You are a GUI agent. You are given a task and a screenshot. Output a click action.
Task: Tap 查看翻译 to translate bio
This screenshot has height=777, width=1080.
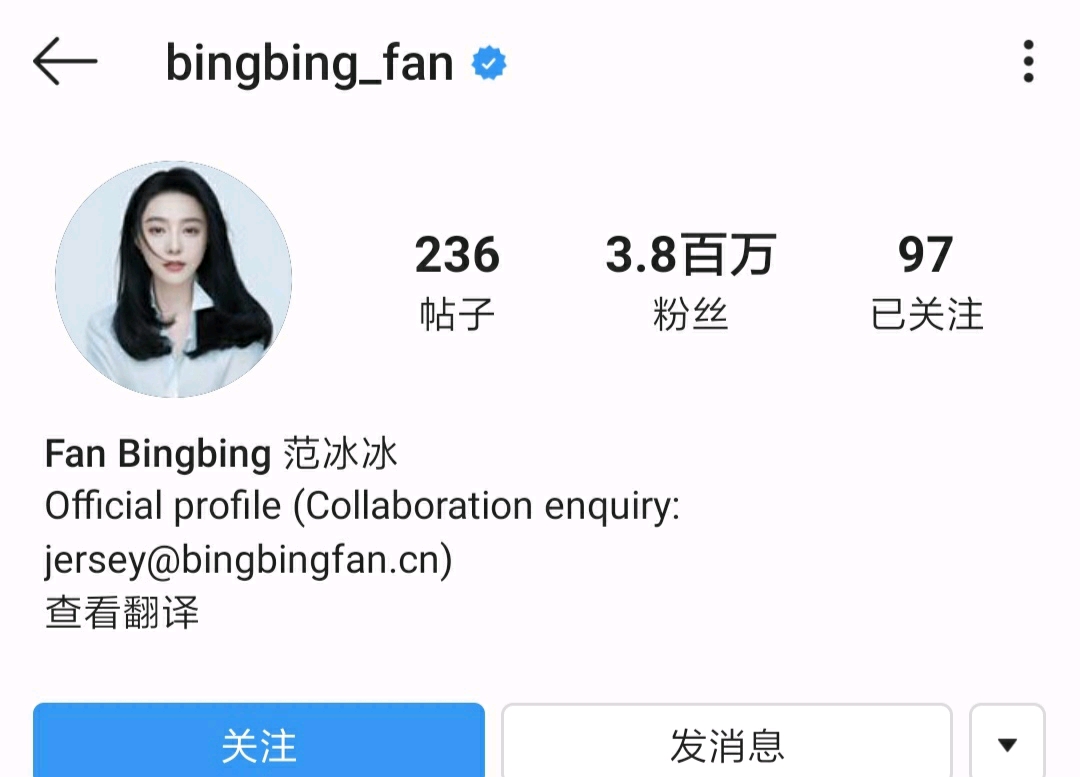[122, 612]
